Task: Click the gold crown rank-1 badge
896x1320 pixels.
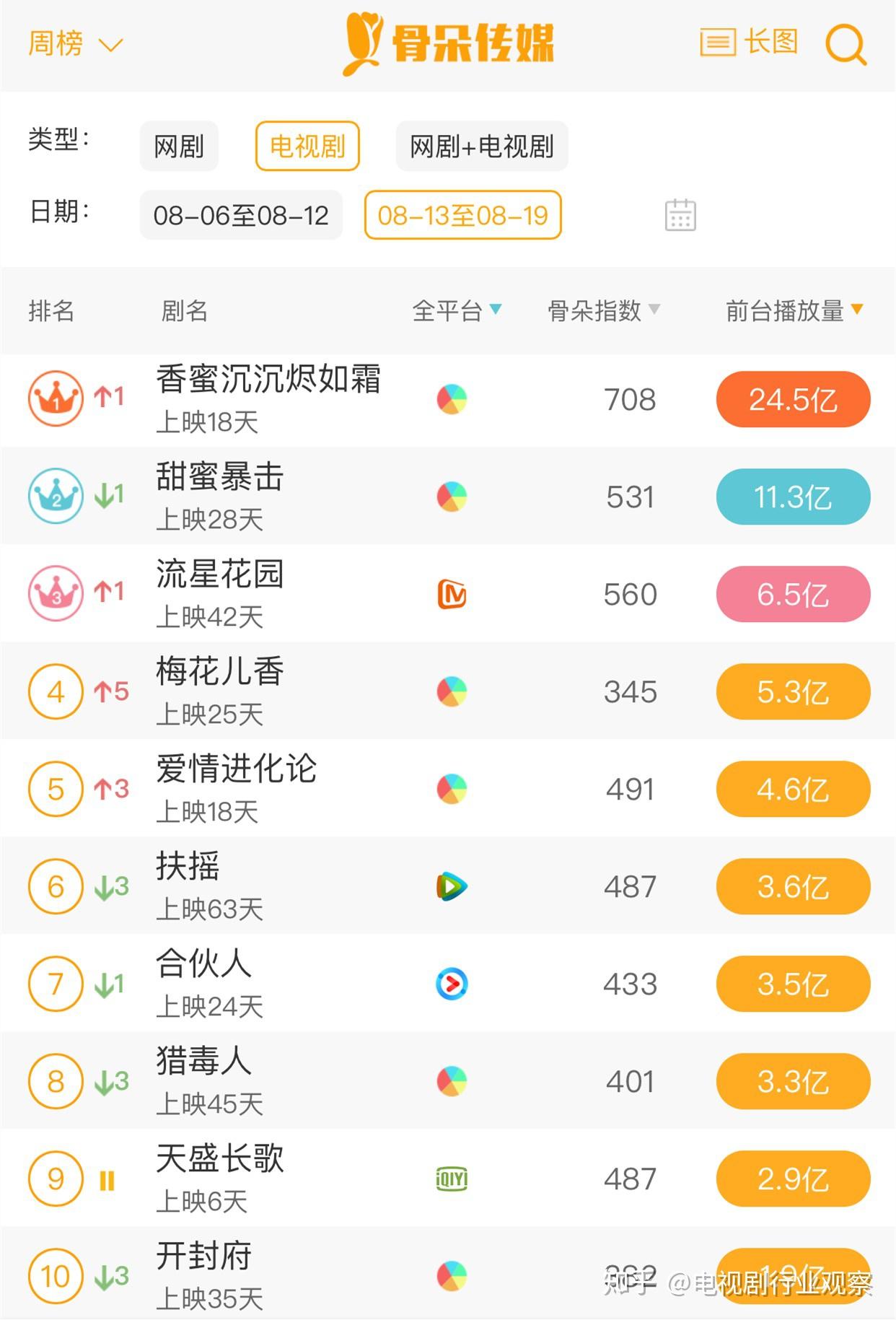Action: 54,398
